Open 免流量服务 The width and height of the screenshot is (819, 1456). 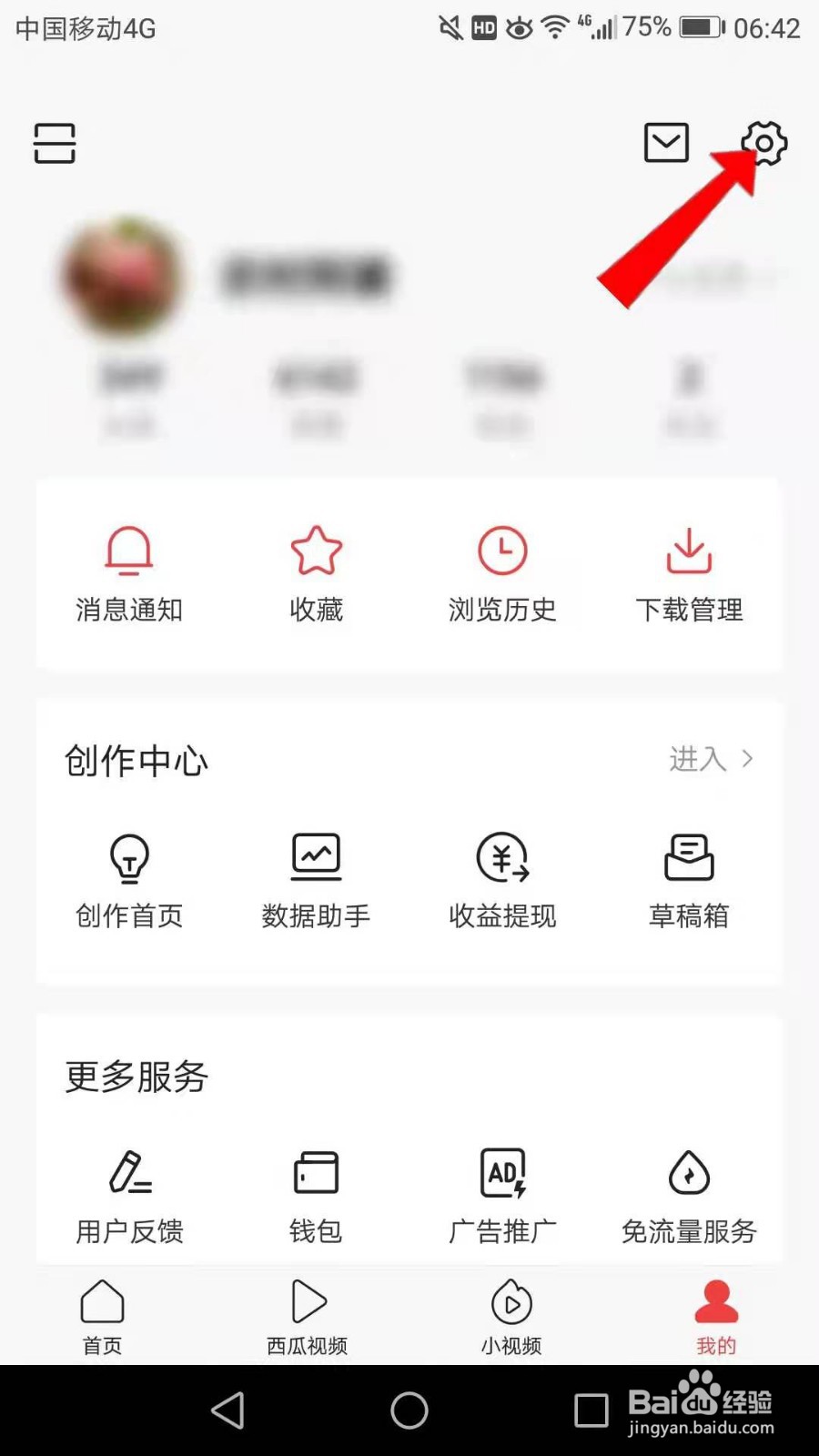(x=689, y=1197)
